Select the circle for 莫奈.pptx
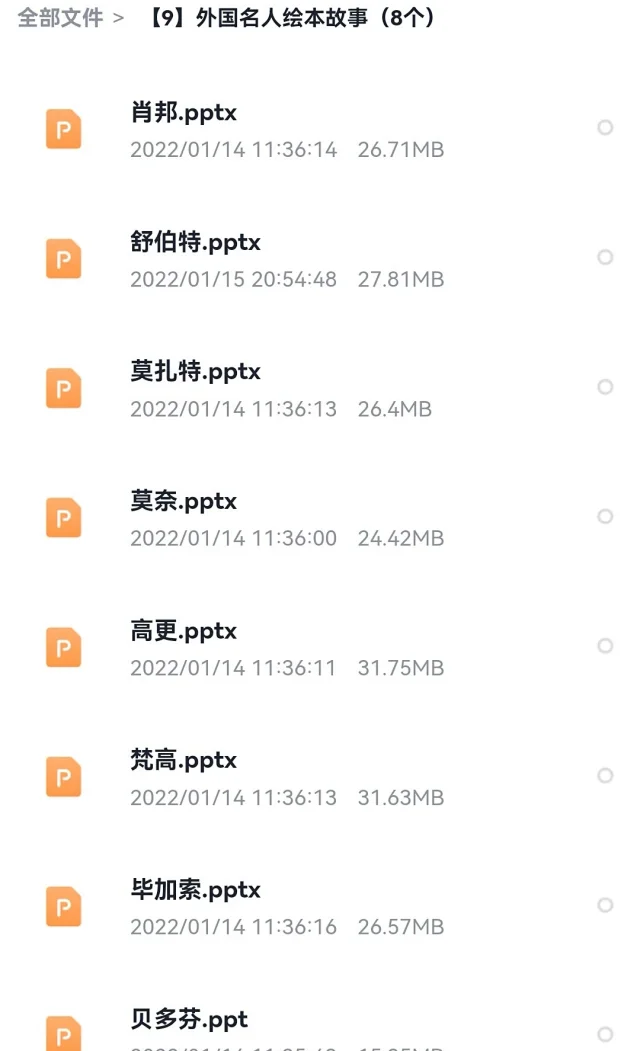 pos(605,516)
